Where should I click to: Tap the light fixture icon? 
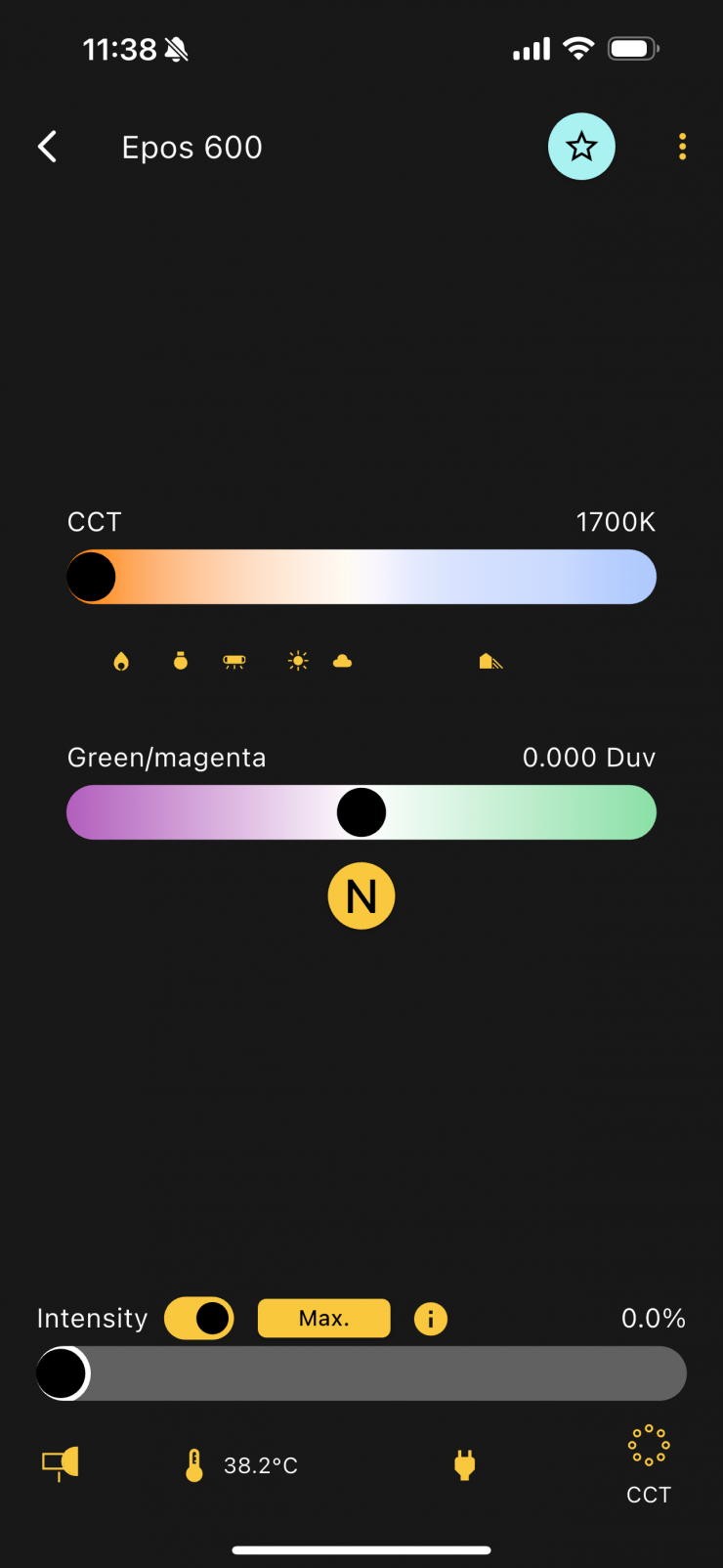pos(61,1463)
